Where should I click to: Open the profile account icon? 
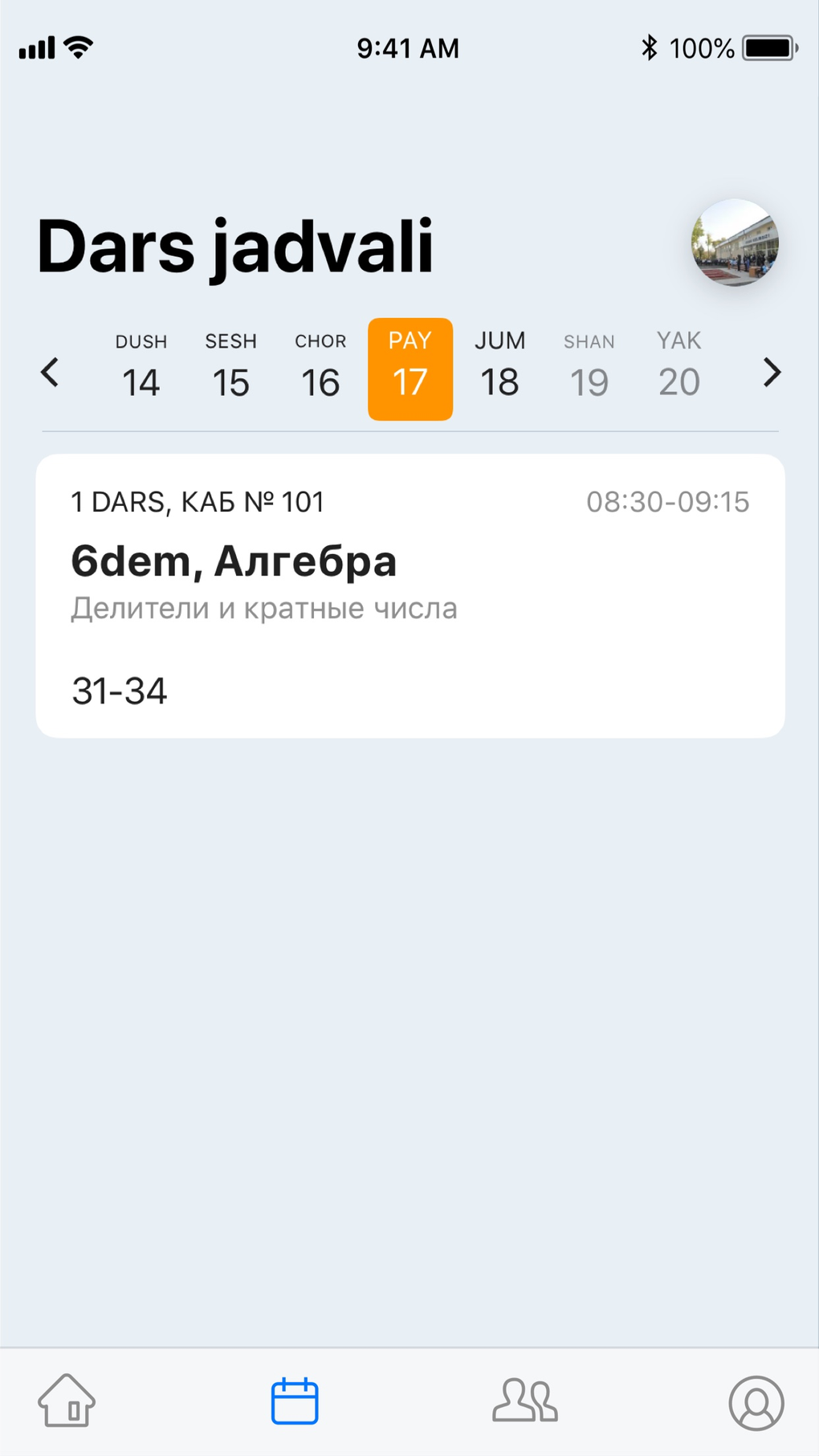[x=752, y=1399]
